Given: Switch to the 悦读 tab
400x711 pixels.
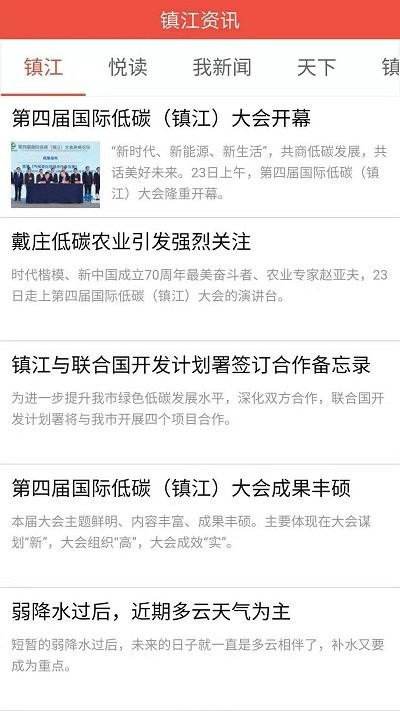Looking at the screenshot, I should (128, 68).
